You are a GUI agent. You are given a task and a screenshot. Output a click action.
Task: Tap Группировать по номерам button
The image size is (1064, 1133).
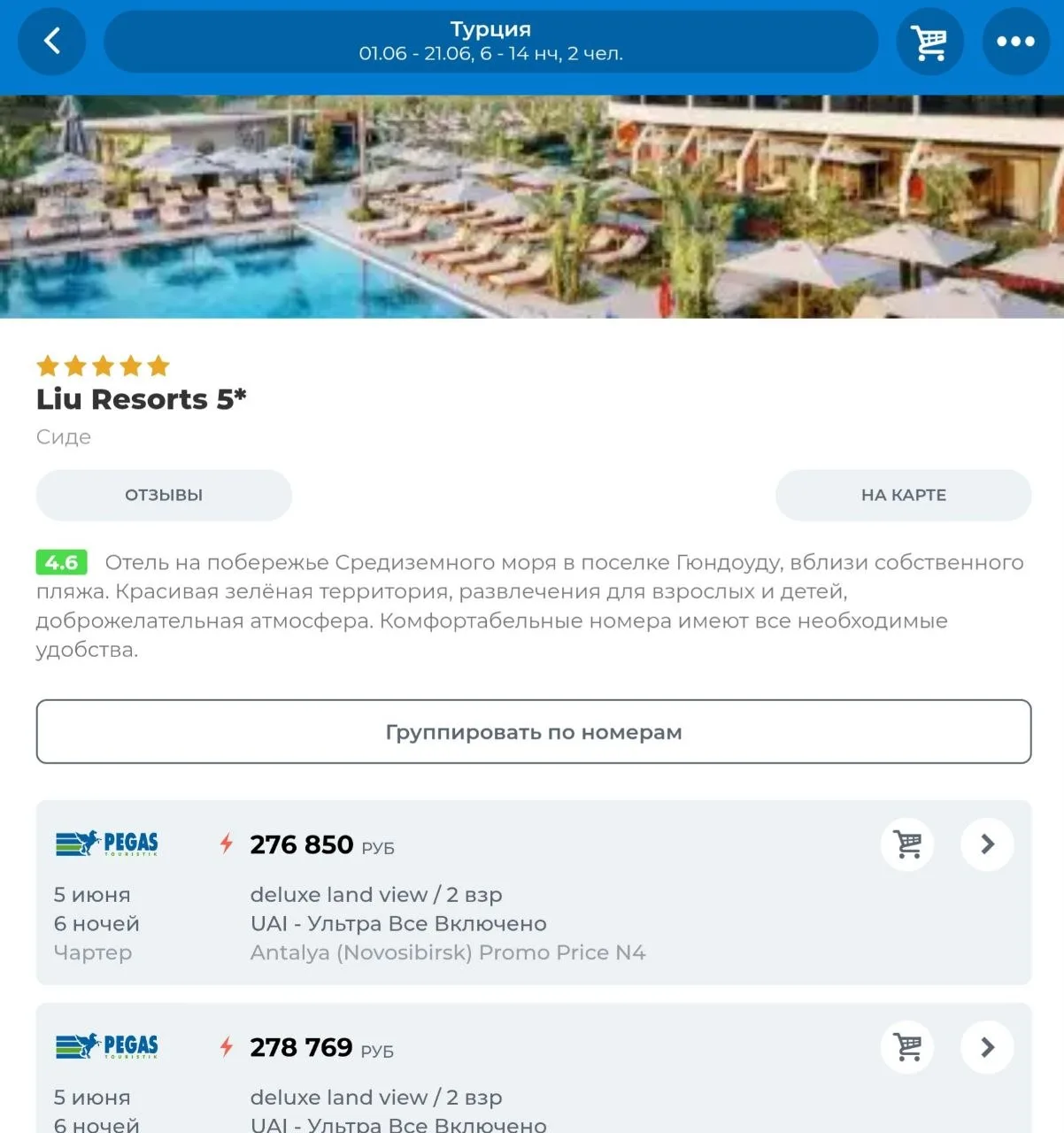(x=533, y=732)
